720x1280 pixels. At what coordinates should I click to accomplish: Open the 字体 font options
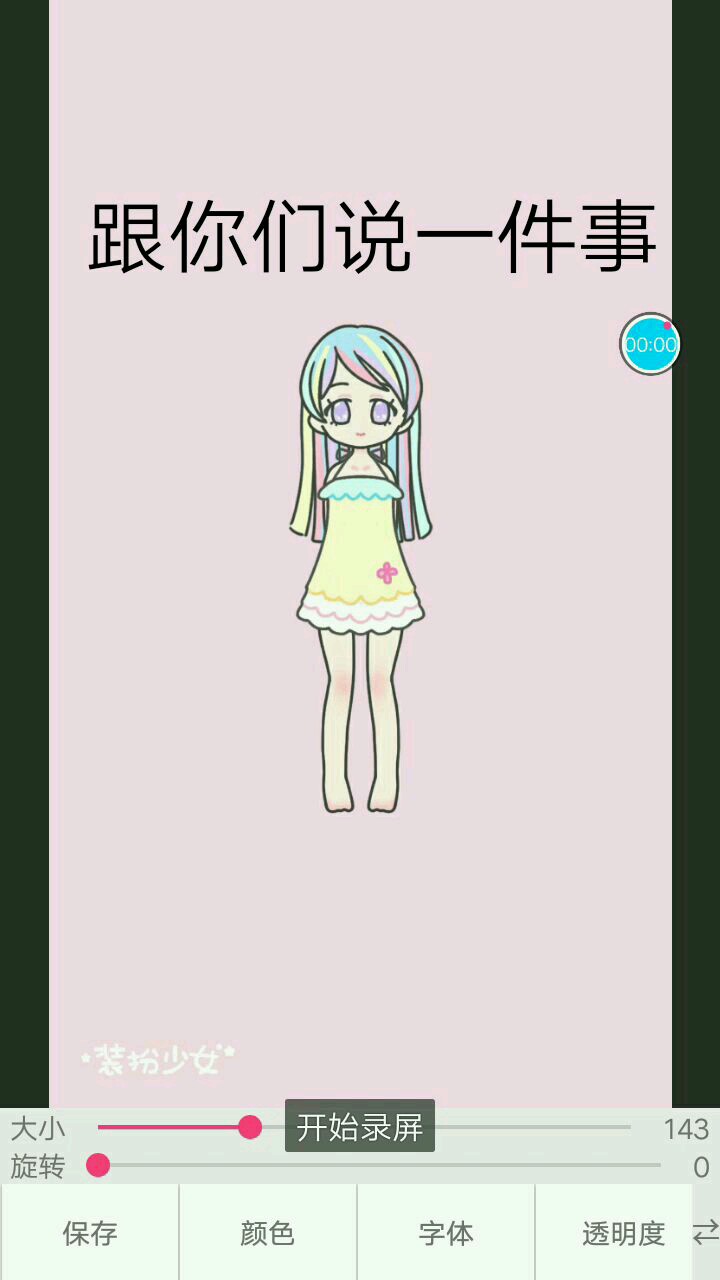(x=445, y=1233)
